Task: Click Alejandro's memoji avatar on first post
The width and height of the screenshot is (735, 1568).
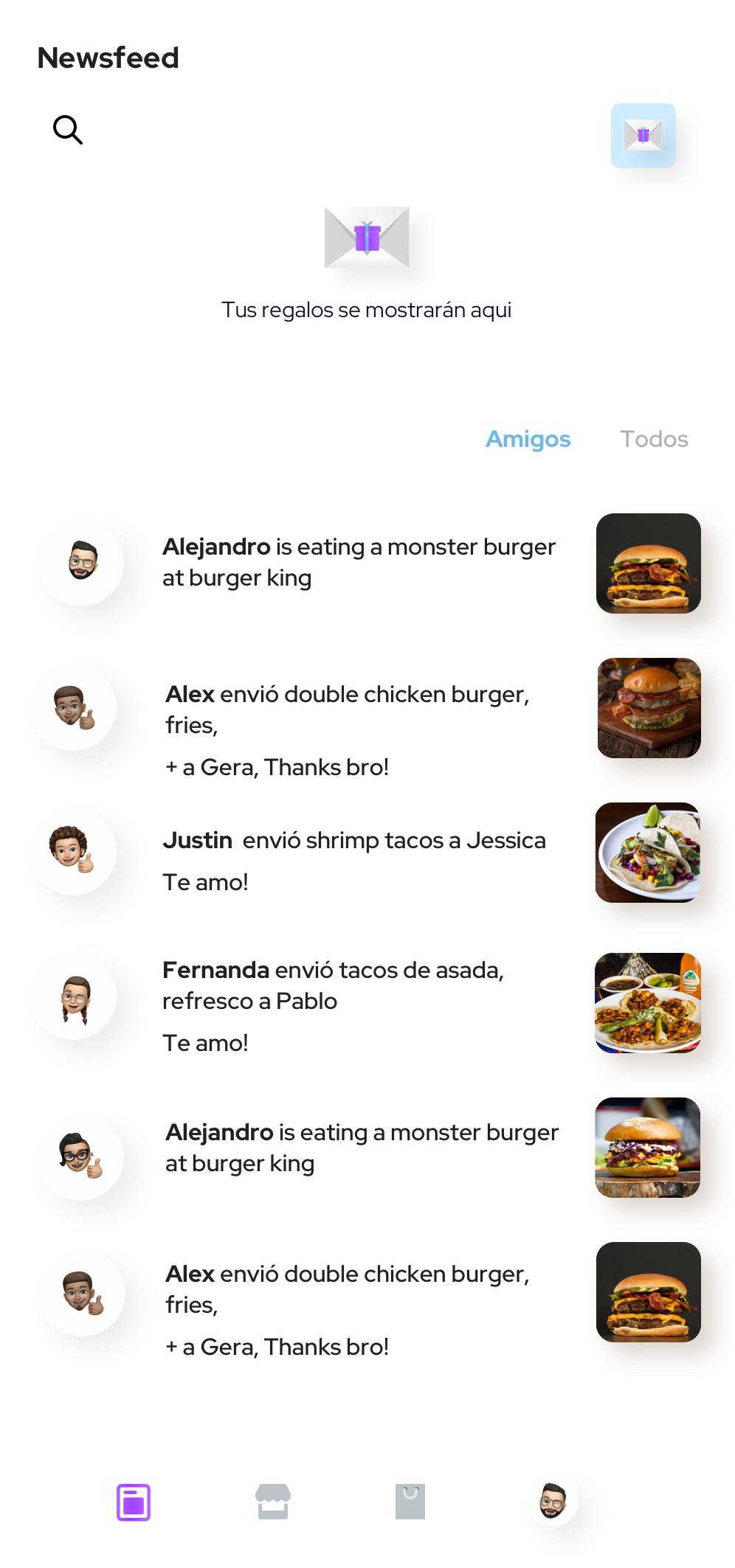Action: [x=81, y=562]
